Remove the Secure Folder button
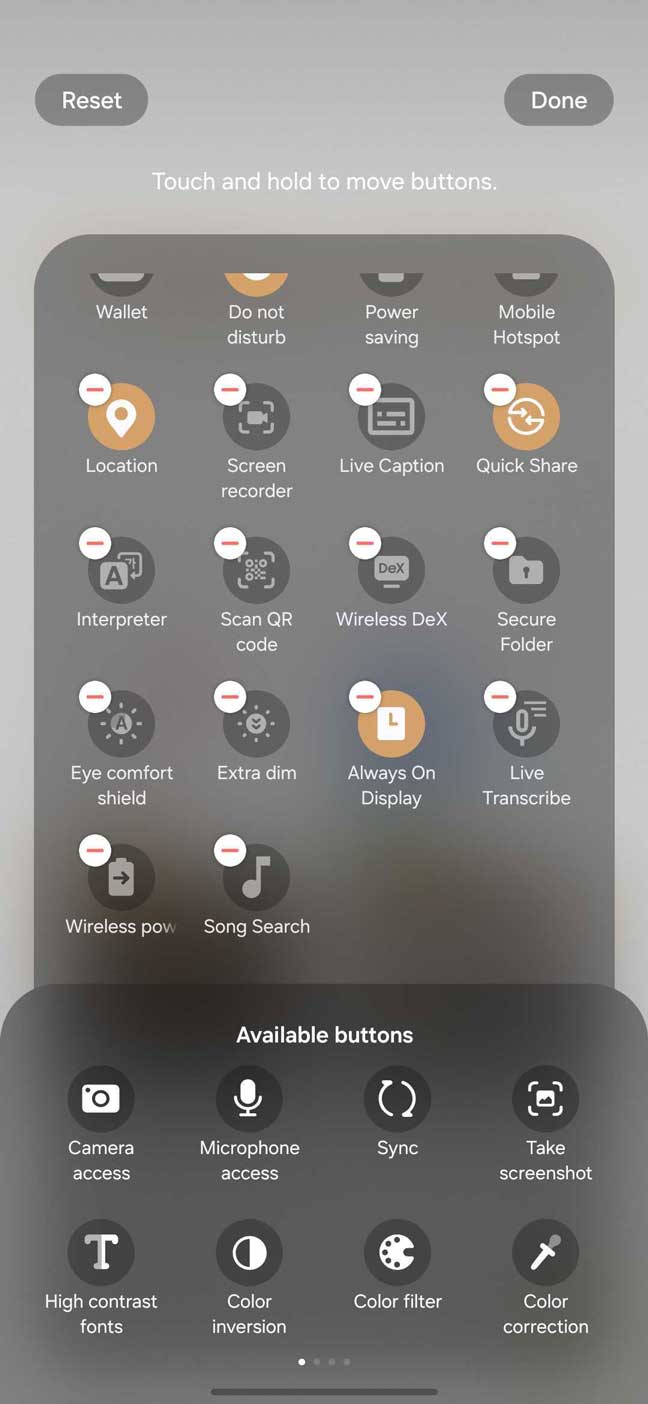 pos(500,544)
